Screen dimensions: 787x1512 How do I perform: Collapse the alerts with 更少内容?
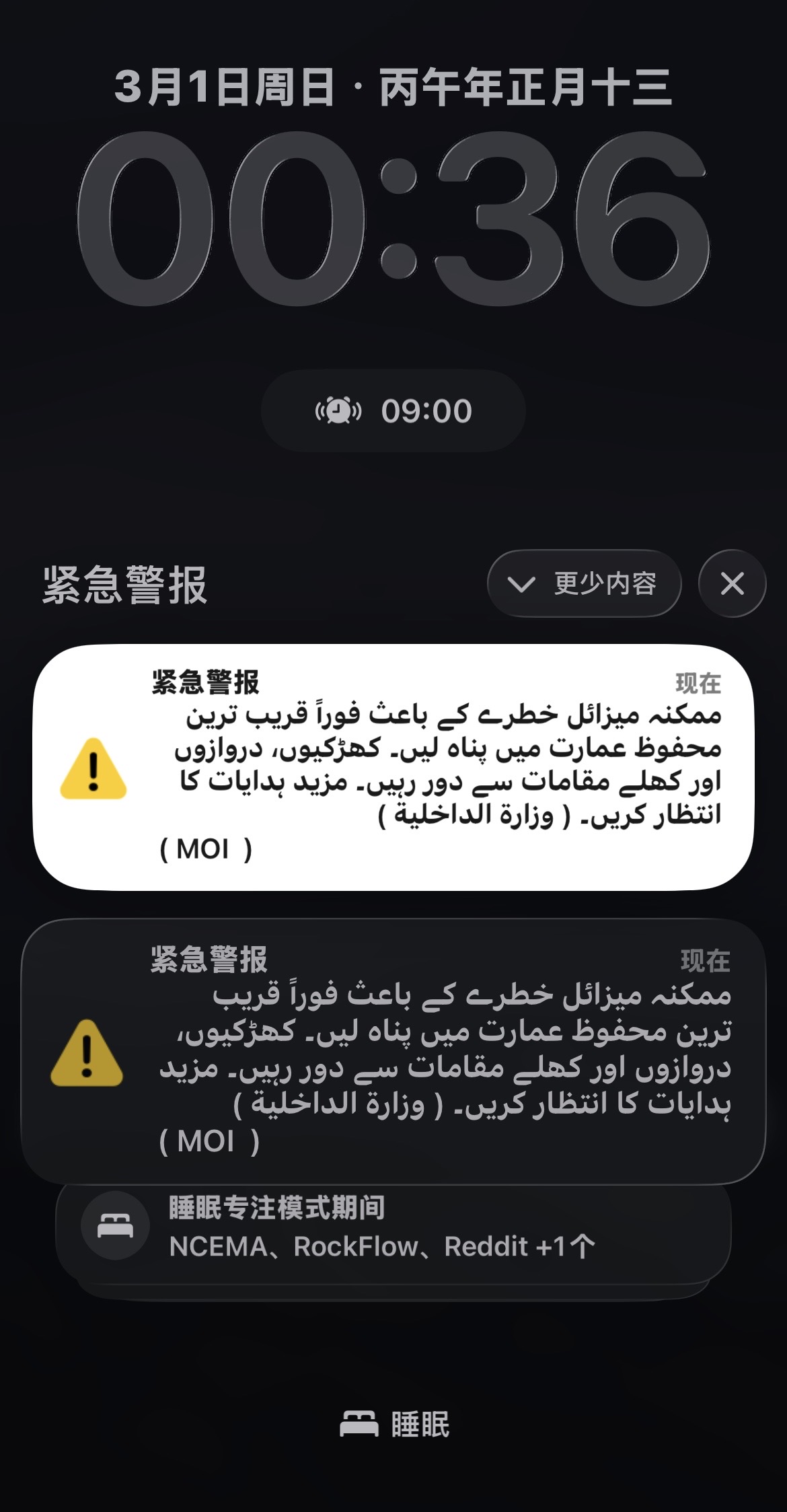(584, 583)
